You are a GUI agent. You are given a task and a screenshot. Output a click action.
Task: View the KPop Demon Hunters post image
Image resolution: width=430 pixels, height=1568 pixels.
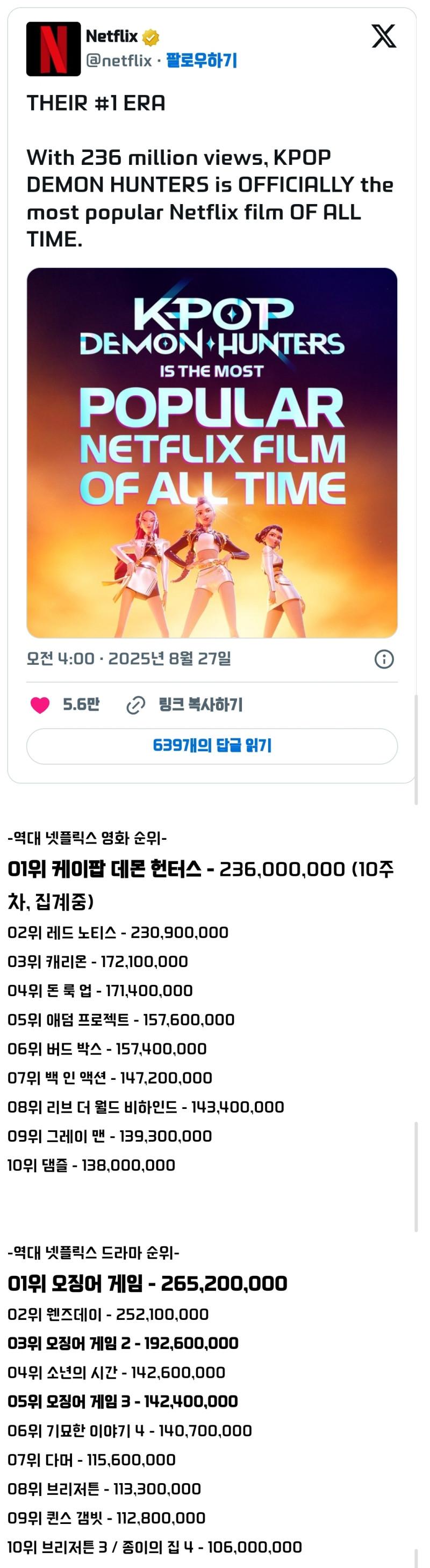pos(212,452)
